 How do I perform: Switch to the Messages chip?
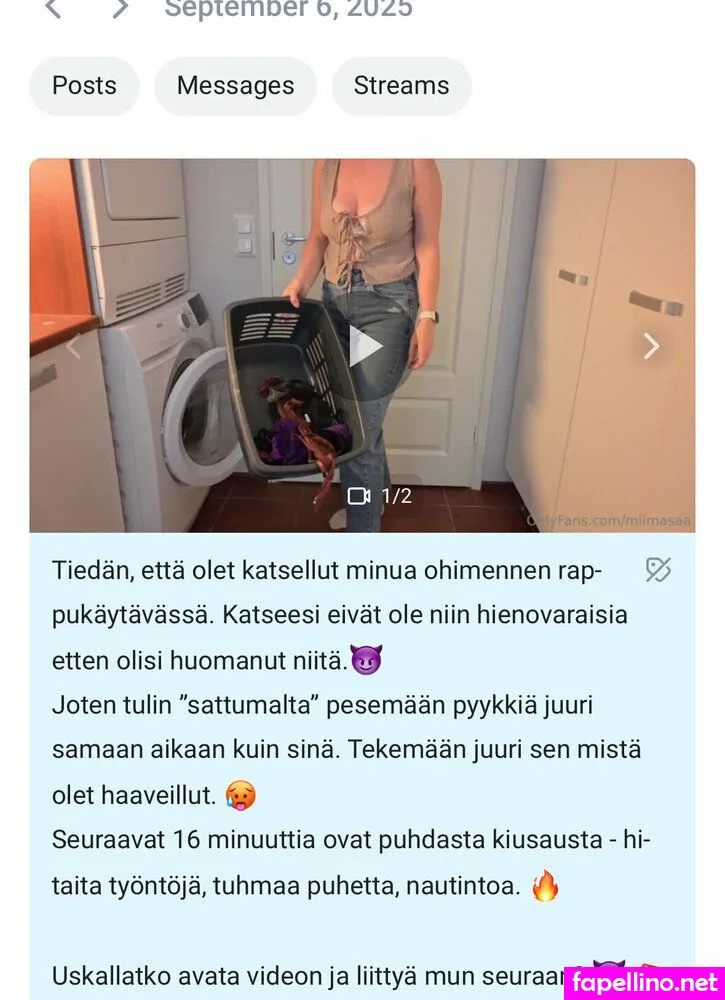(x=235, y=86)
